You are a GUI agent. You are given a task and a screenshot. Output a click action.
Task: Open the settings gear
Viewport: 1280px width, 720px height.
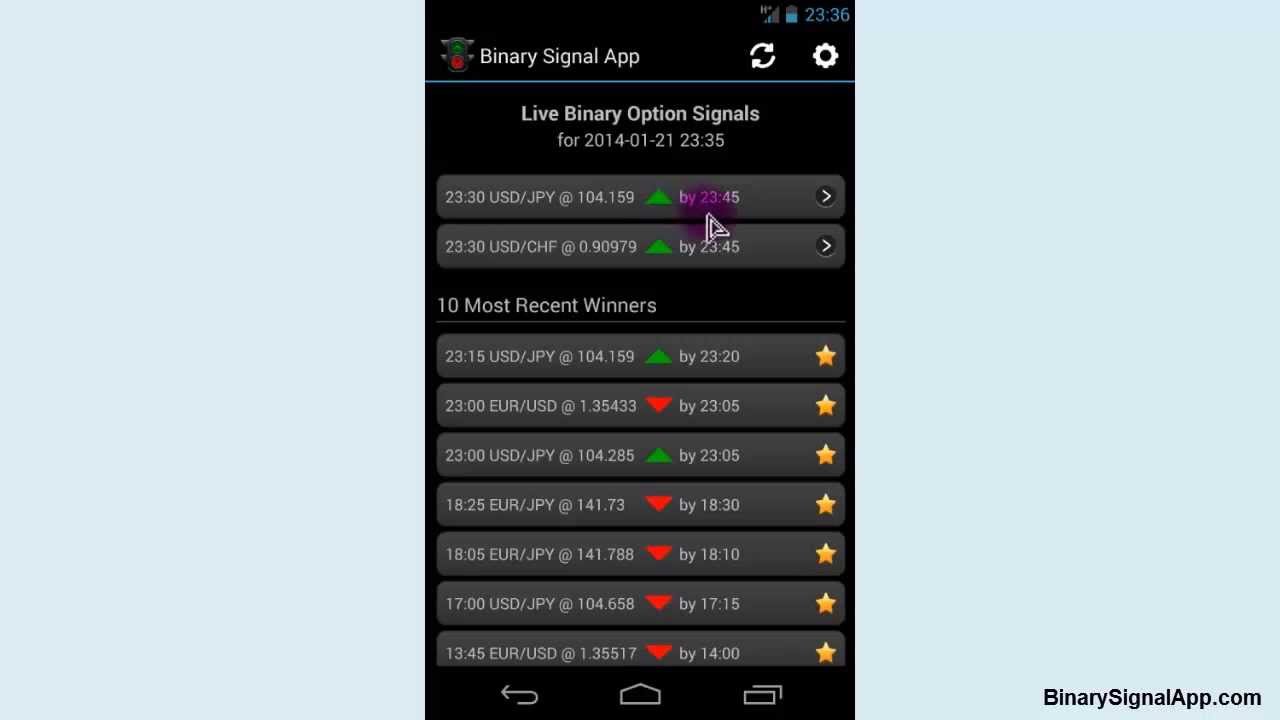click(825, 56)
